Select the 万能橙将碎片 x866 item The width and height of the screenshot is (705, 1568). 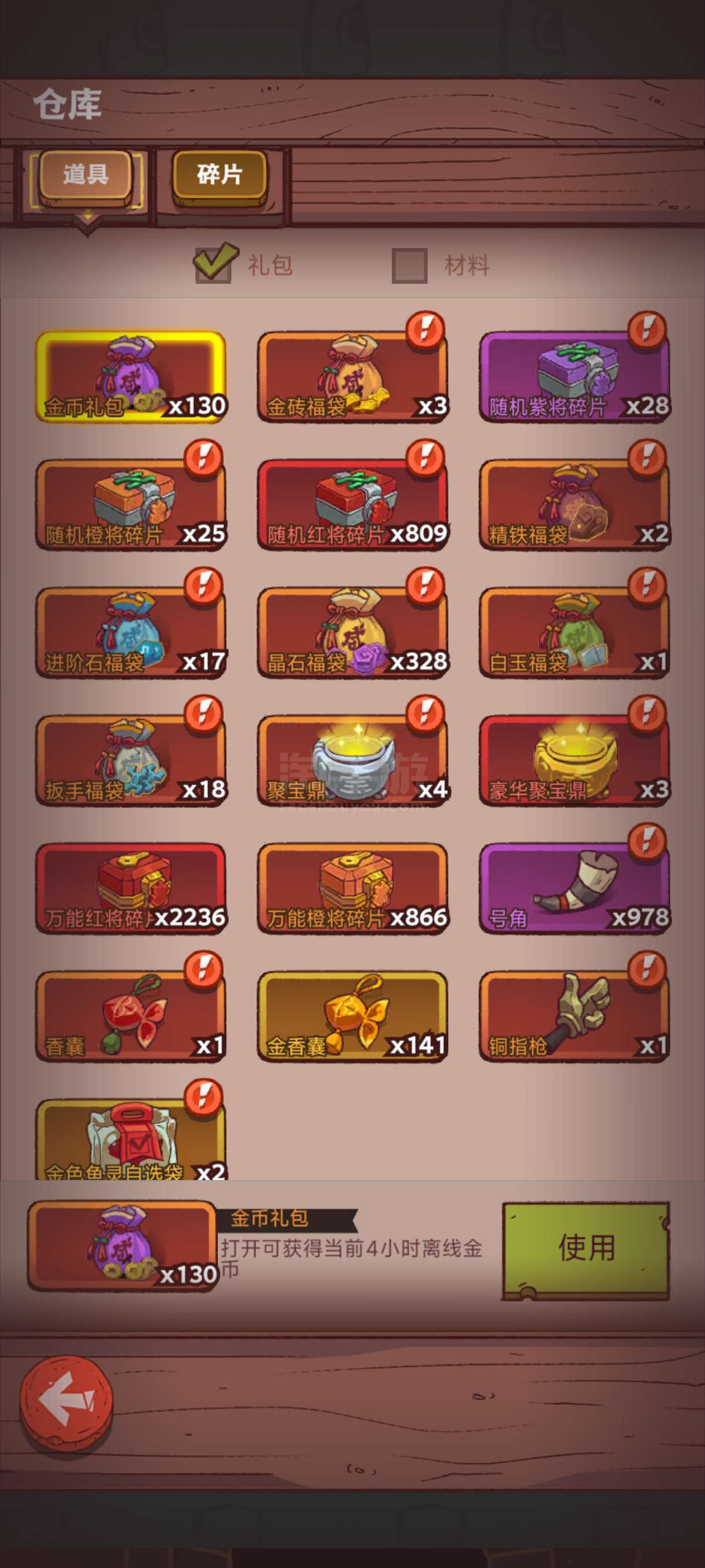coord(353,889)
